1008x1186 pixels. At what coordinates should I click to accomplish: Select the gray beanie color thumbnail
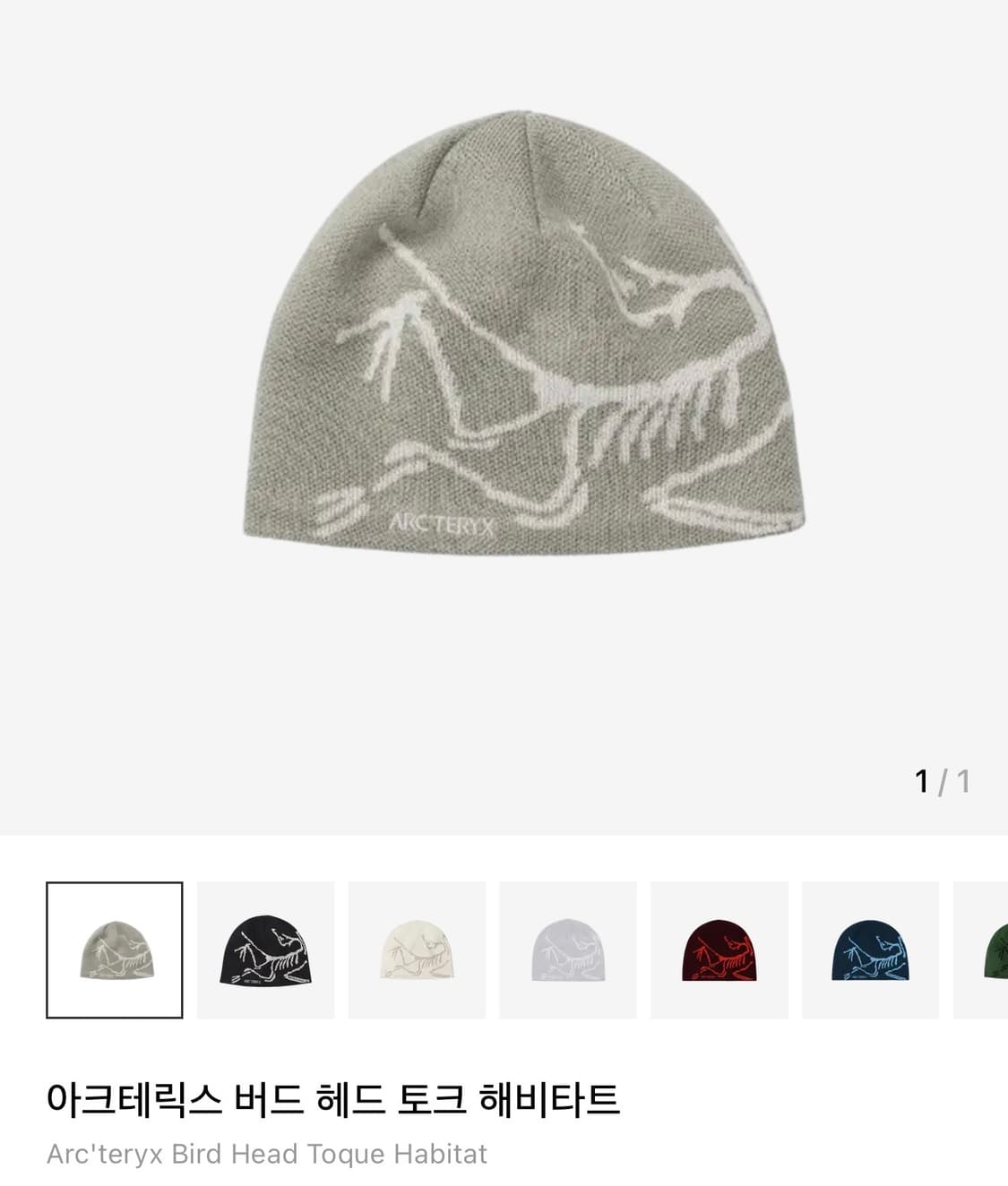(x=115, y=950)
